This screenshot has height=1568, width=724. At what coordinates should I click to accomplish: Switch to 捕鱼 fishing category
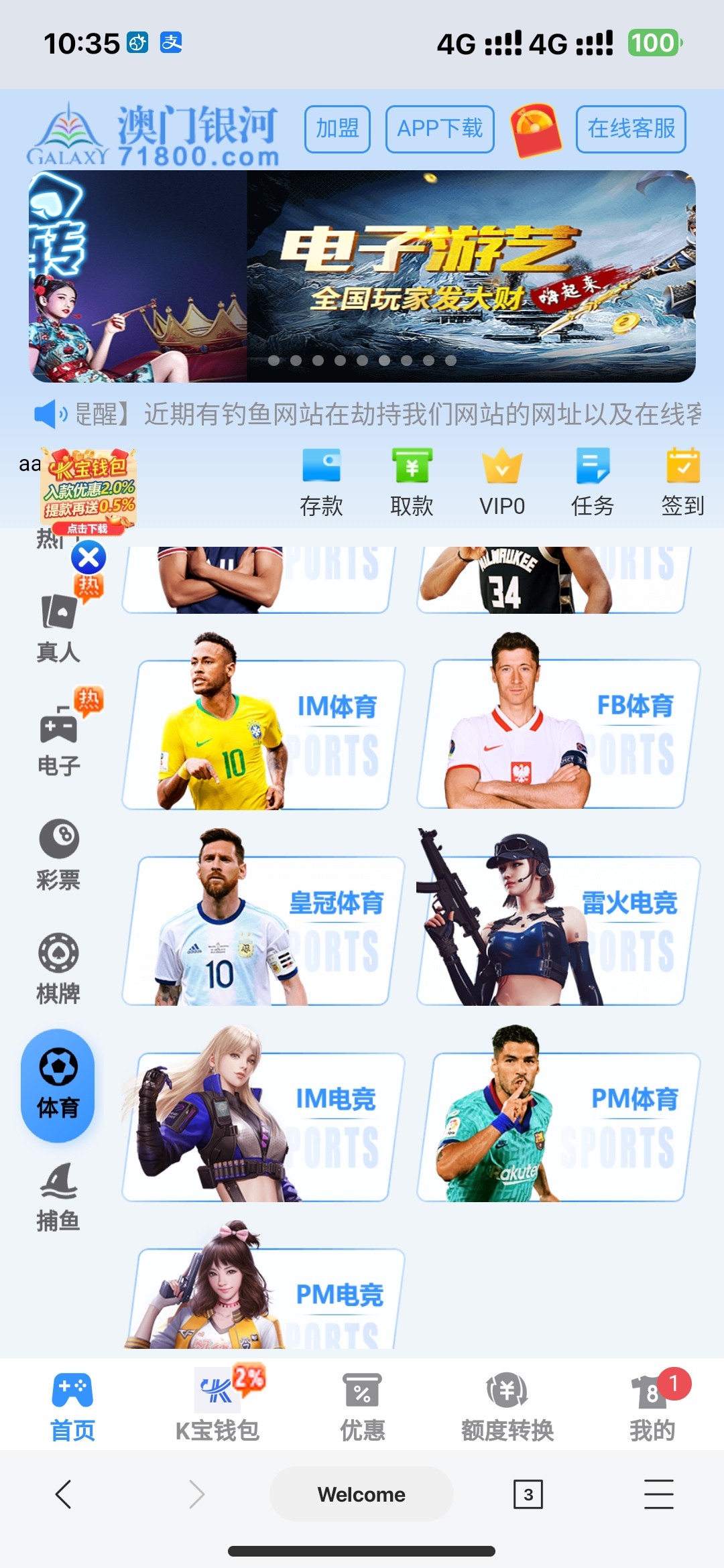[58, 1197]
